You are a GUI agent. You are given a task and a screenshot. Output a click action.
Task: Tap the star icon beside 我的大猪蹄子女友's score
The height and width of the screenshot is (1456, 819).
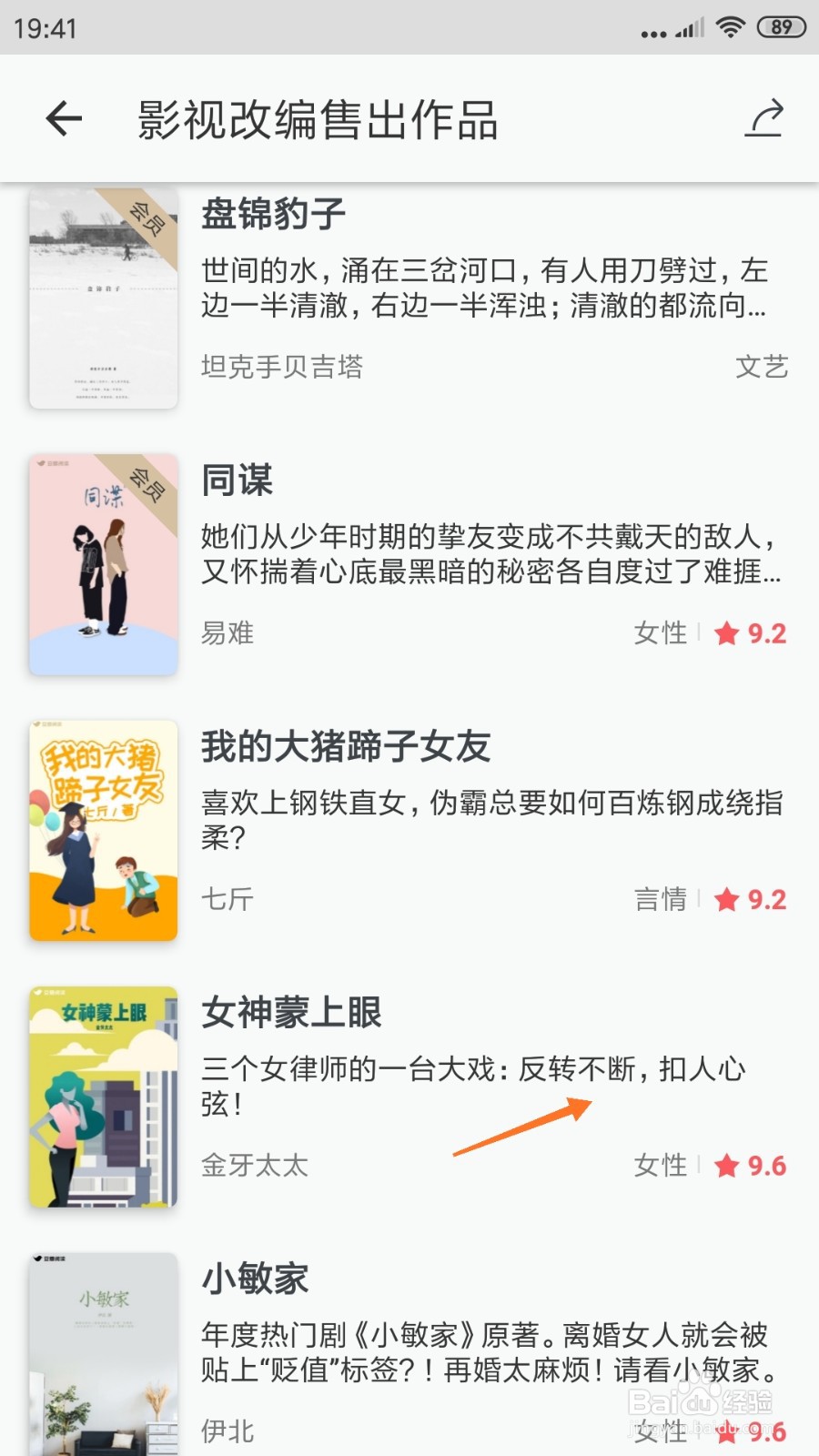pos(727,899)
